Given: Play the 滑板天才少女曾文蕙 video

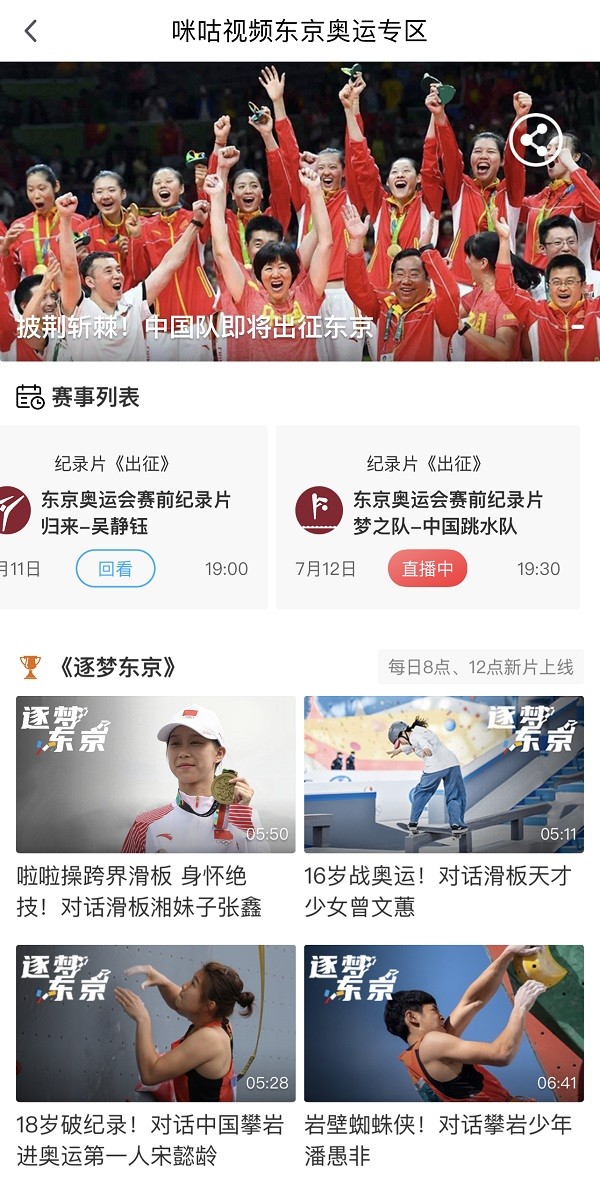Looking at the screenshot, I should [443, 774].
